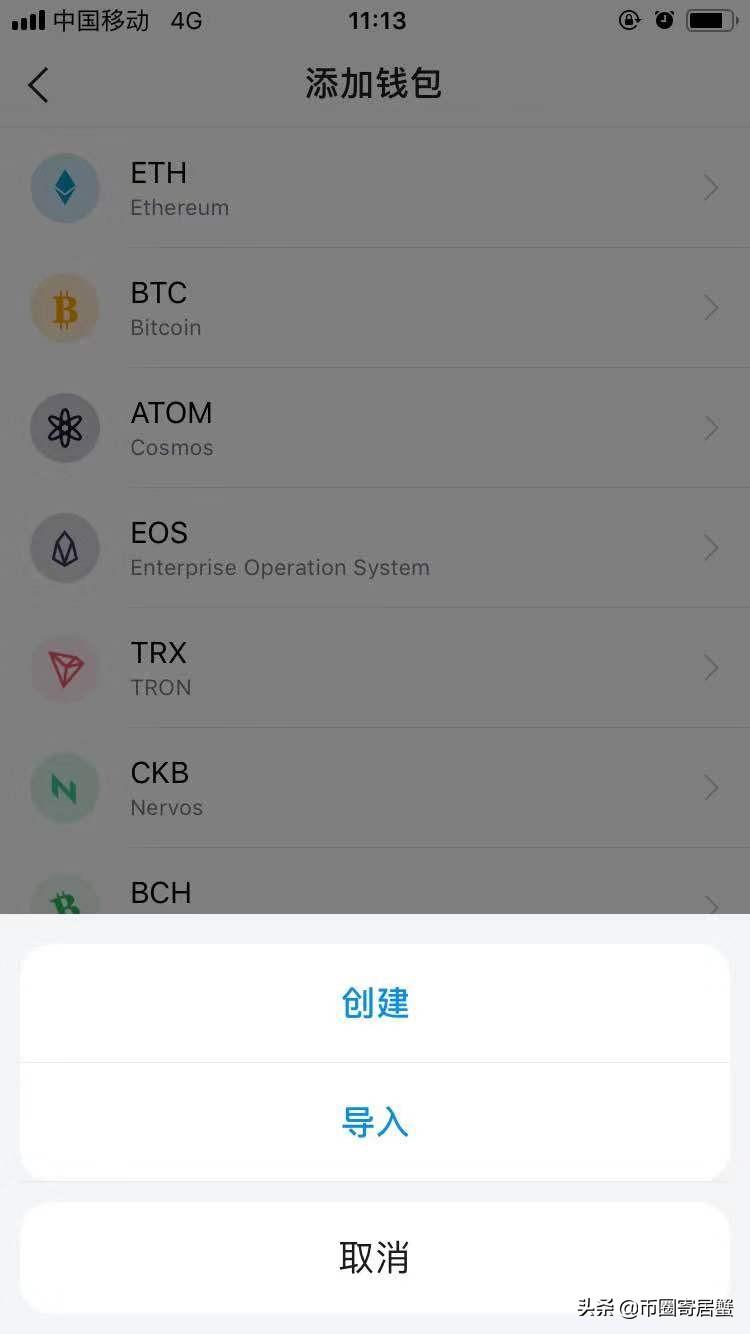Click the CKB Nervos icon
Viewport: 750px width, 1334px height.
tap(65, 788)
